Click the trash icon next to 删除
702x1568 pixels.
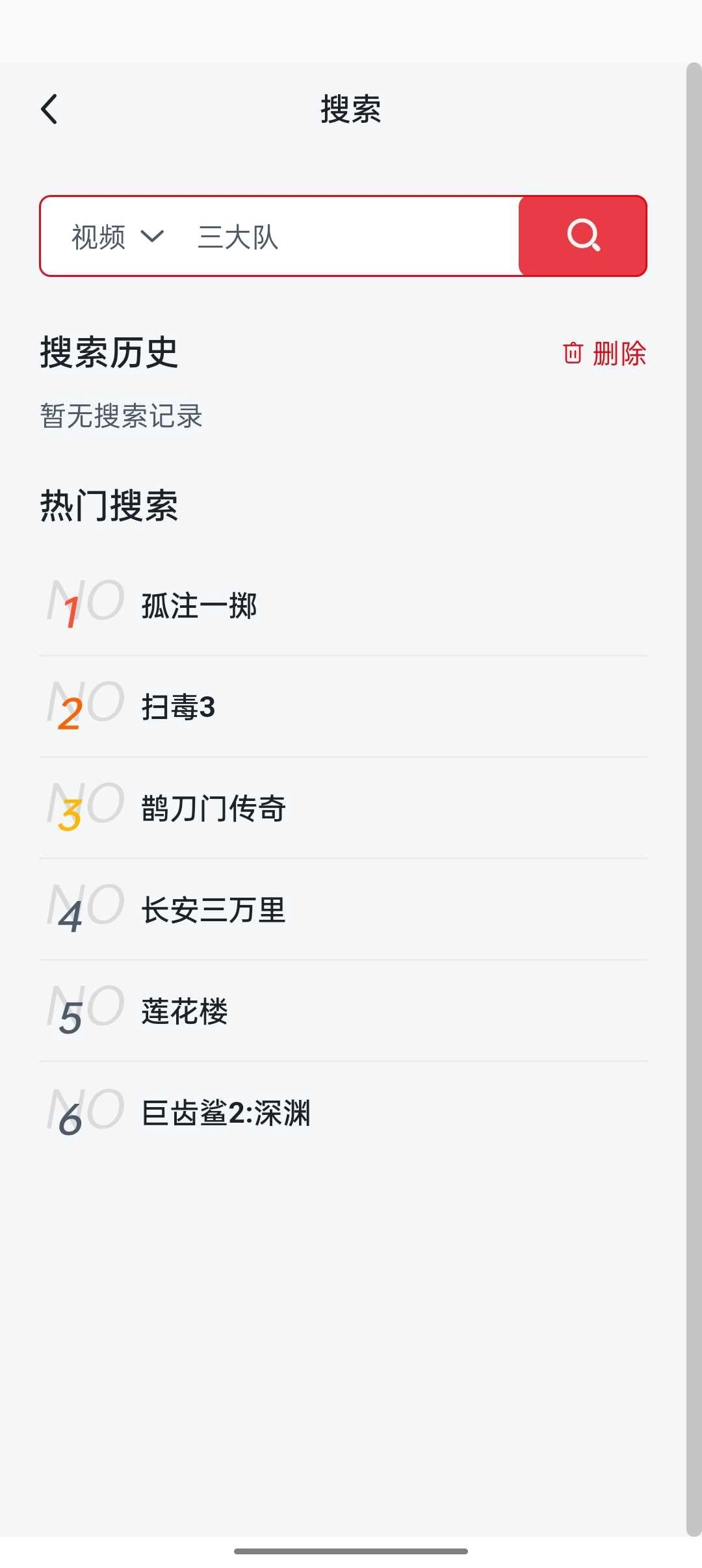[x=572, y=353]
